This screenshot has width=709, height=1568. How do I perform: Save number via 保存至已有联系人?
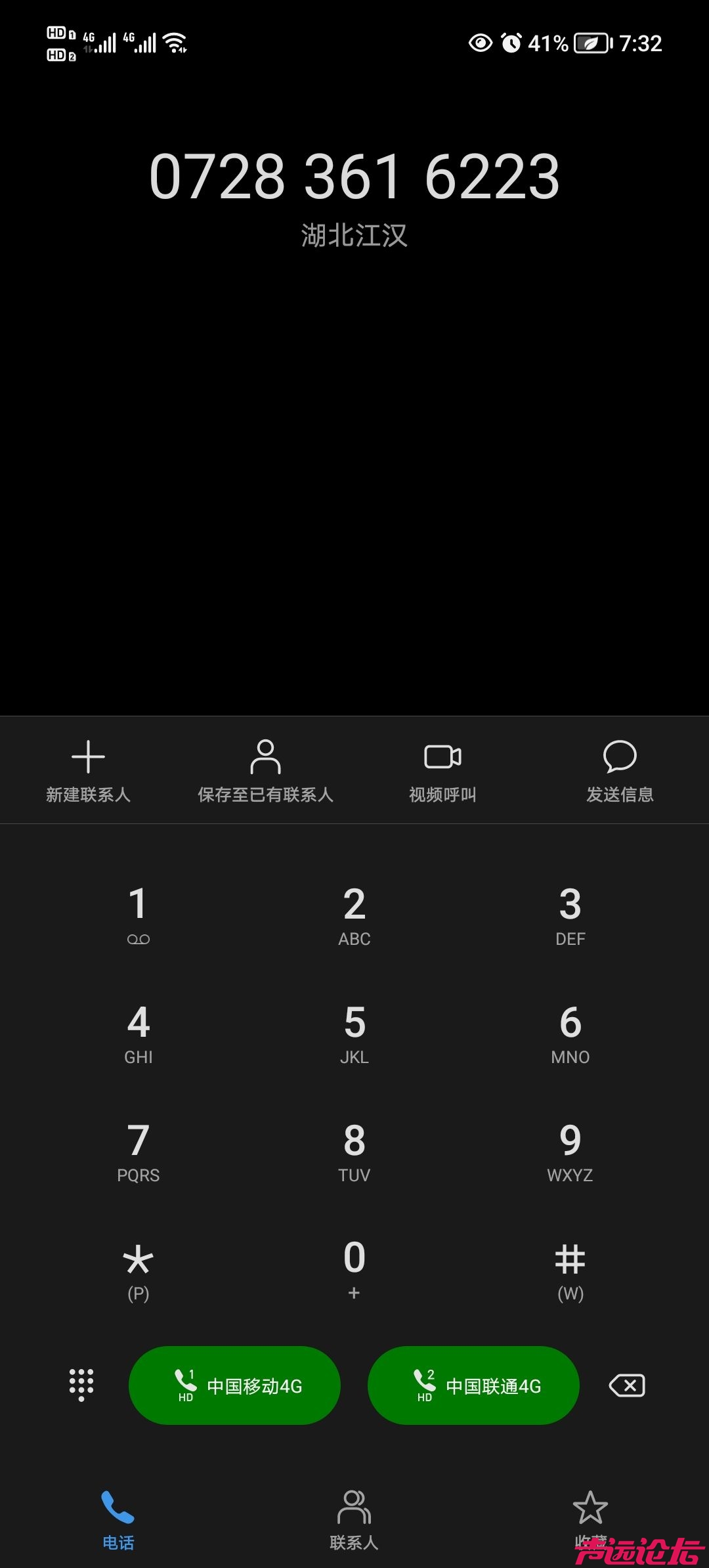[265, 770]
